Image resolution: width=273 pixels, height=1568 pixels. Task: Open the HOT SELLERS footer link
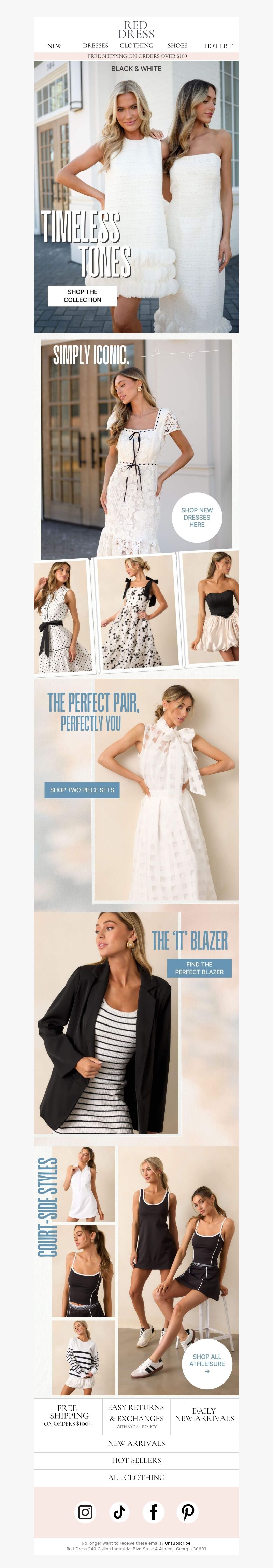[136, 1460]
